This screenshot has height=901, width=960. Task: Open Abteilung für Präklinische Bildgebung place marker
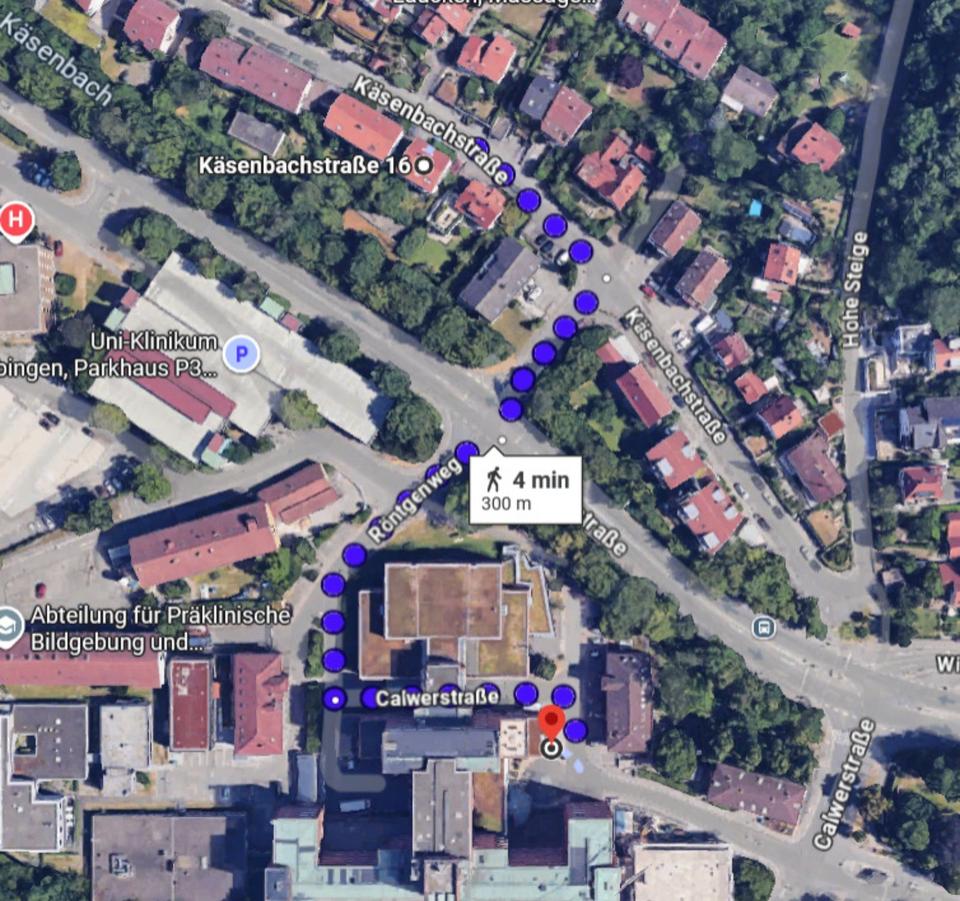(x=11, y=626)
